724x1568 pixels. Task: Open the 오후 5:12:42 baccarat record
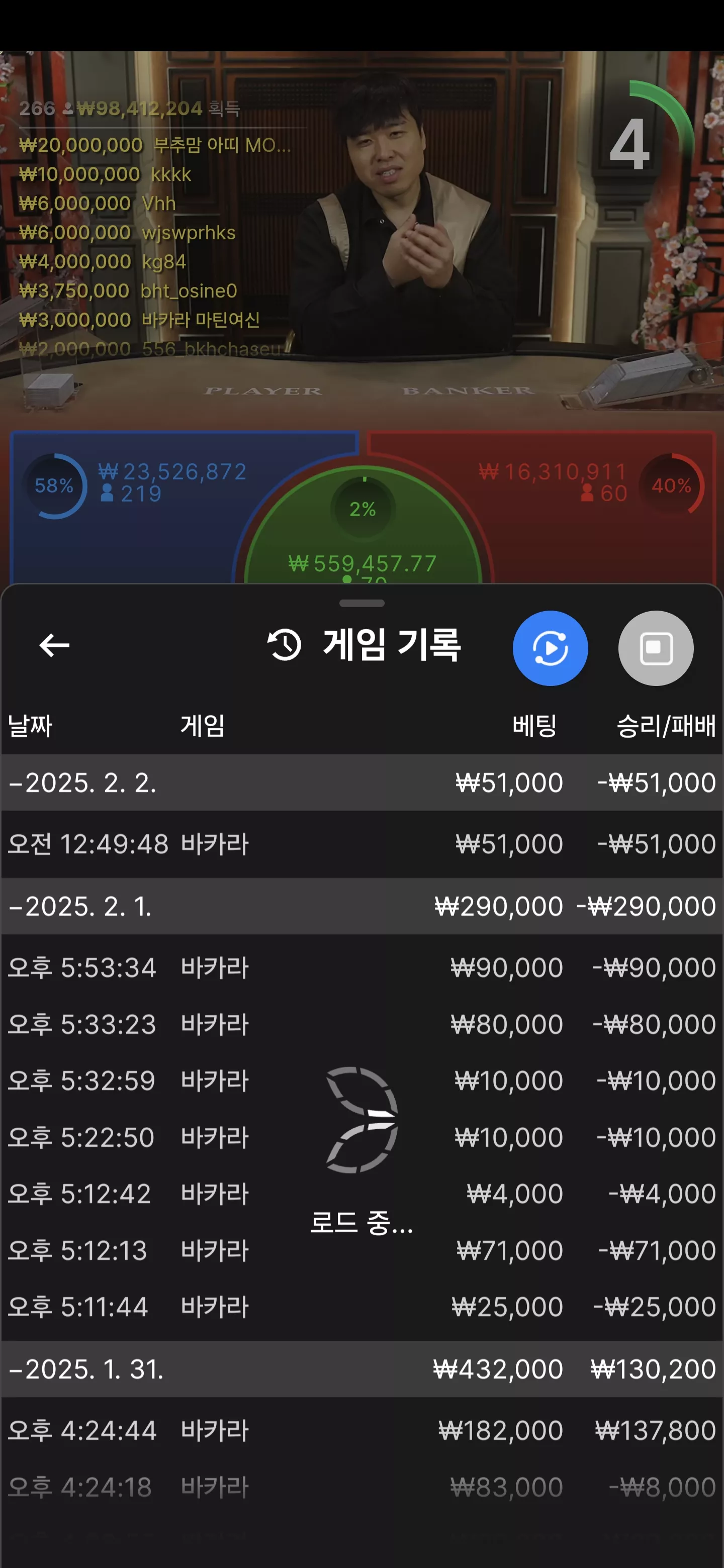361,1194
